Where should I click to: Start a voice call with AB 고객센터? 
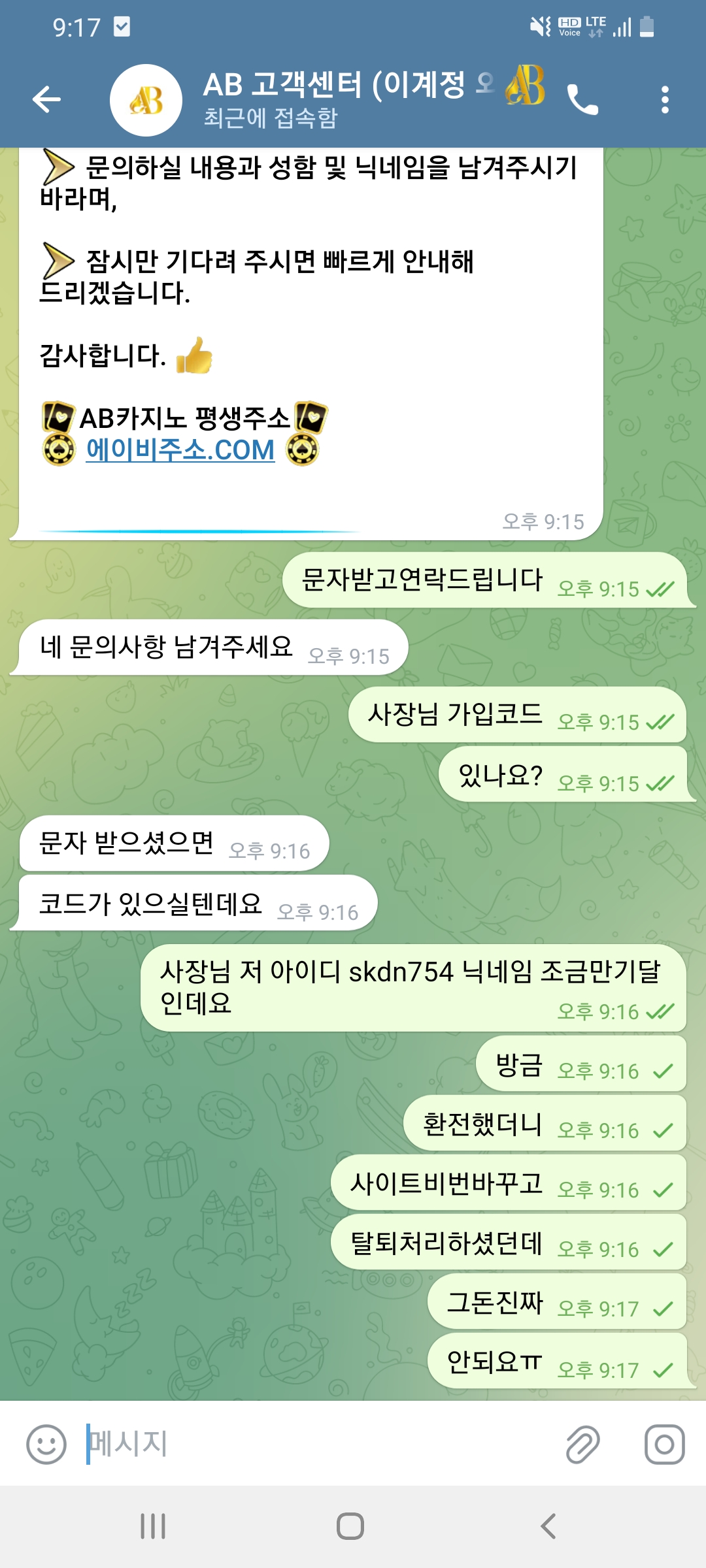(582, 100)
